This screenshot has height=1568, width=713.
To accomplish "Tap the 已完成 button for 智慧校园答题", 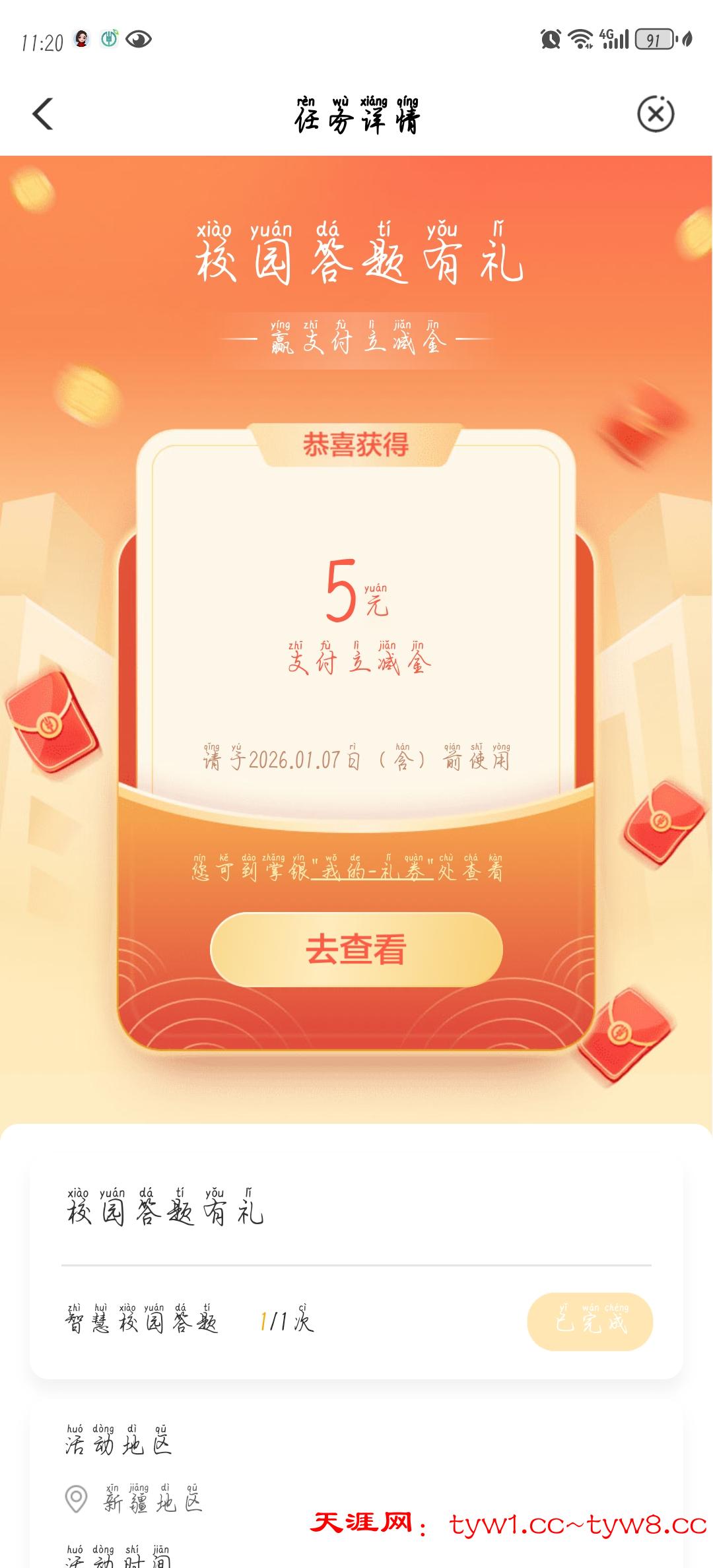I will (x=590, y=1322).
